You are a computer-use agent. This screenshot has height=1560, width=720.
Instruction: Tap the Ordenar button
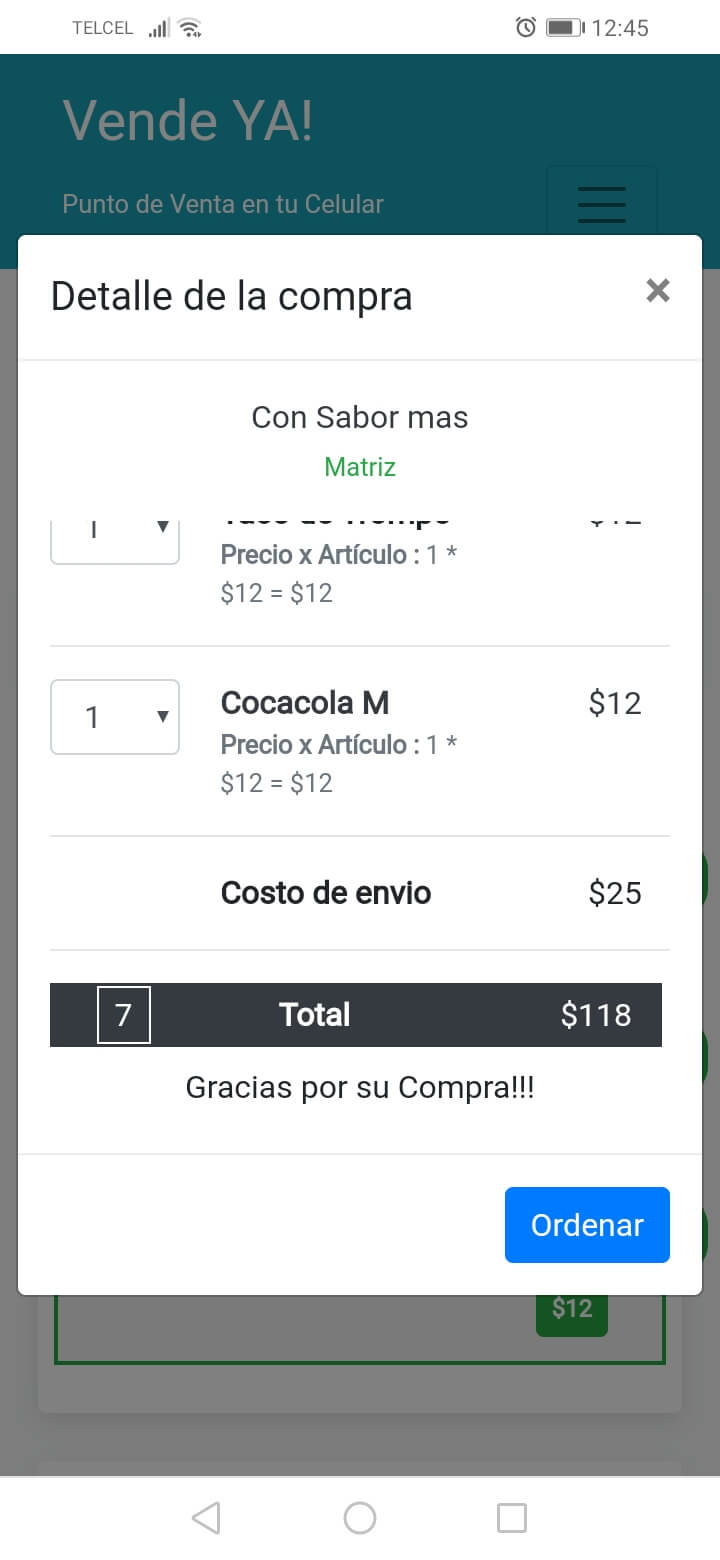point(587,1225)
